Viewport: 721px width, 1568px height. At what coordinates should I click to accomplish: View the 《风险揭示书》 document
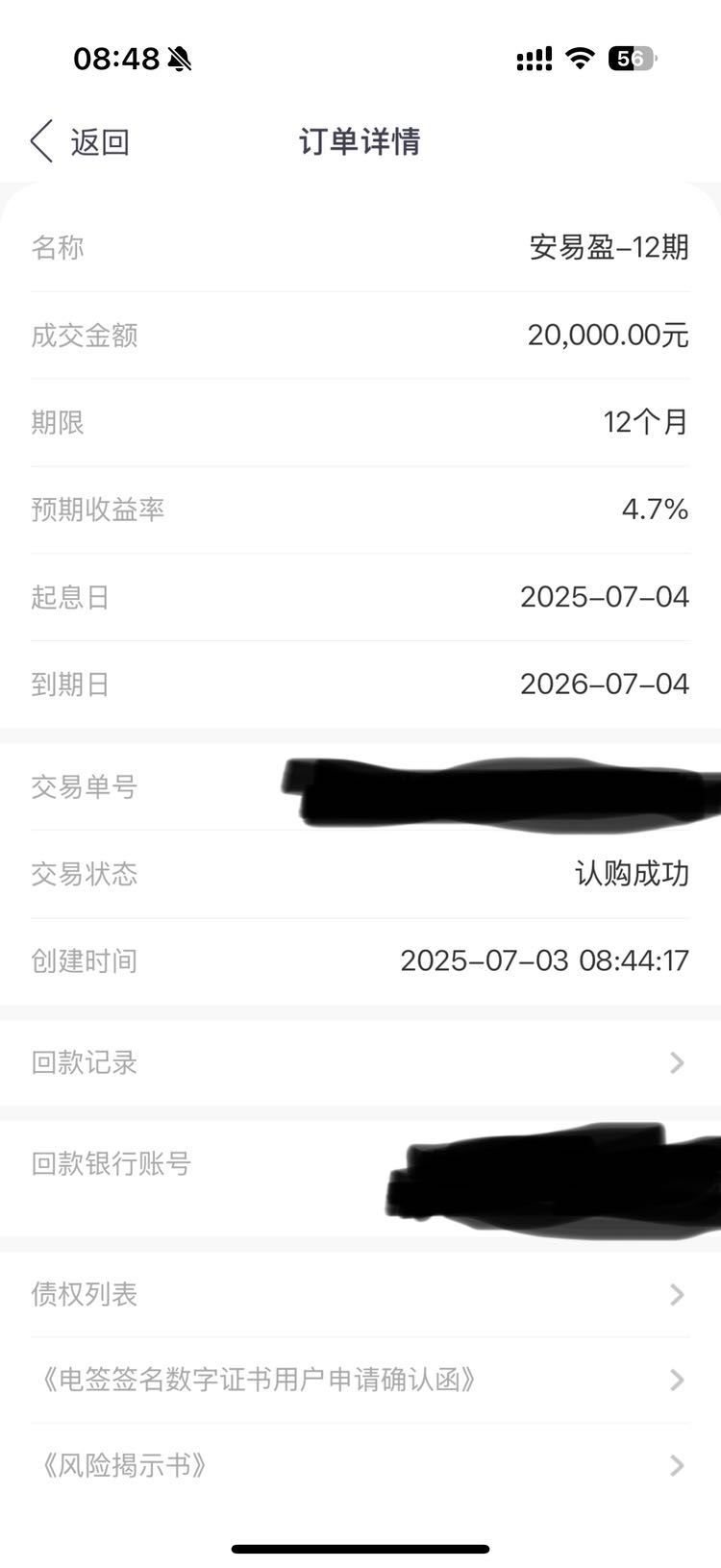click(x=360, y=1466)
